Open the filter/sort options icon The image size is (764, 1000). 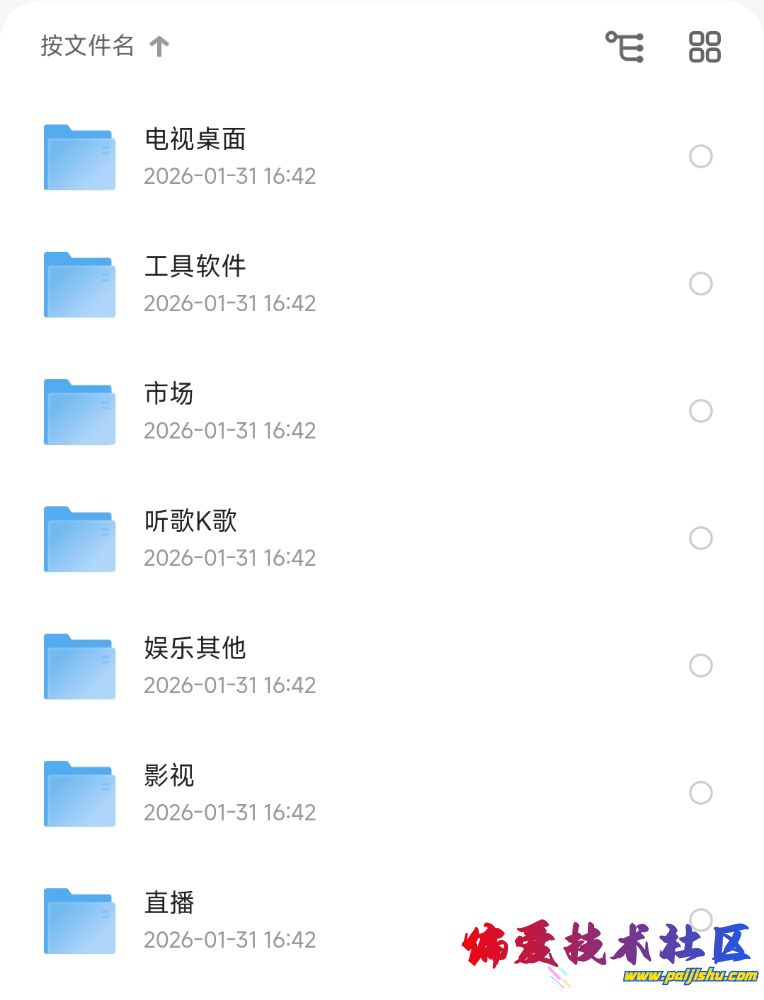click(623, 46)
